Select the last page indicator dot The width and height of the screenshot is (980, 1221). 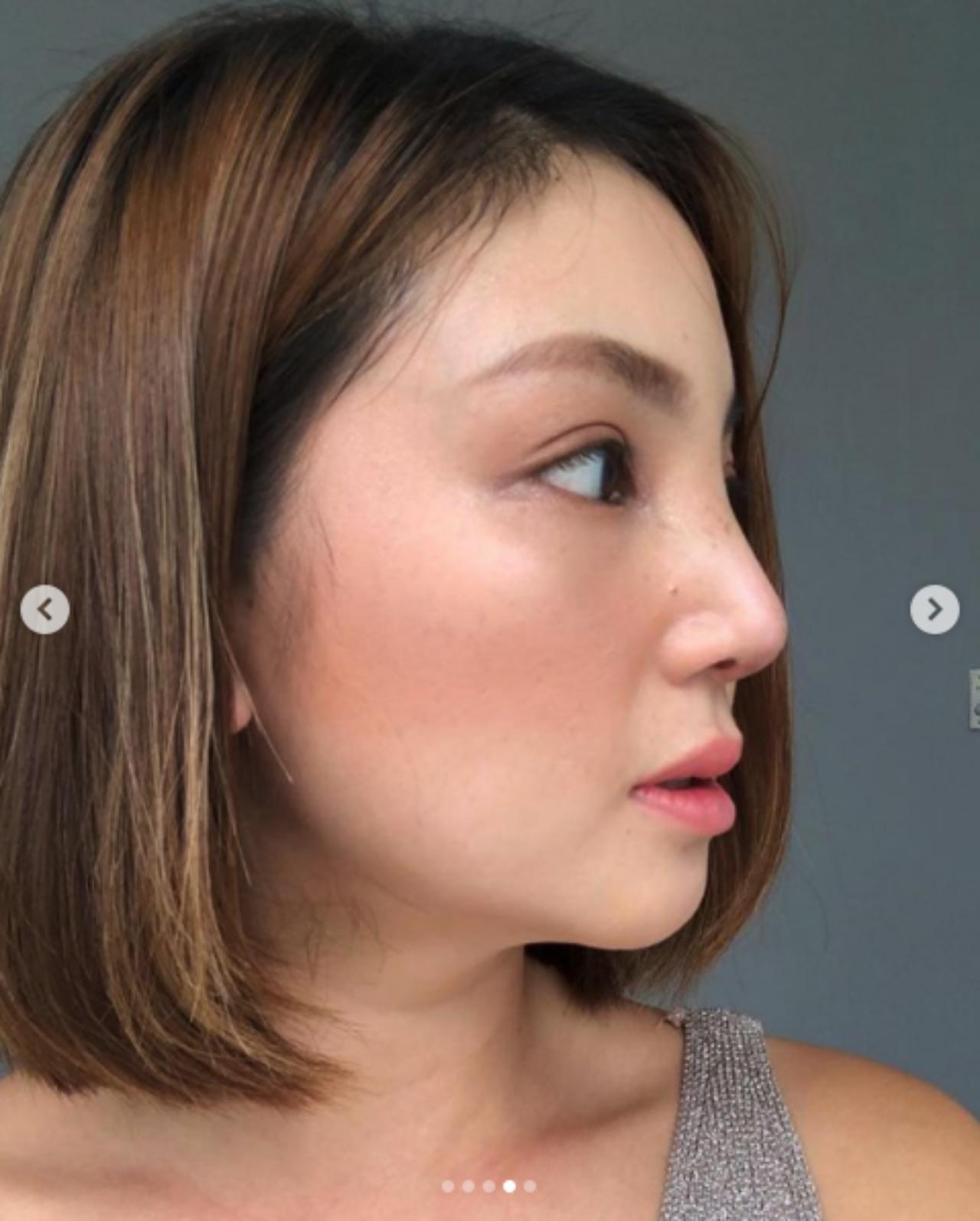coord(530,1187)
